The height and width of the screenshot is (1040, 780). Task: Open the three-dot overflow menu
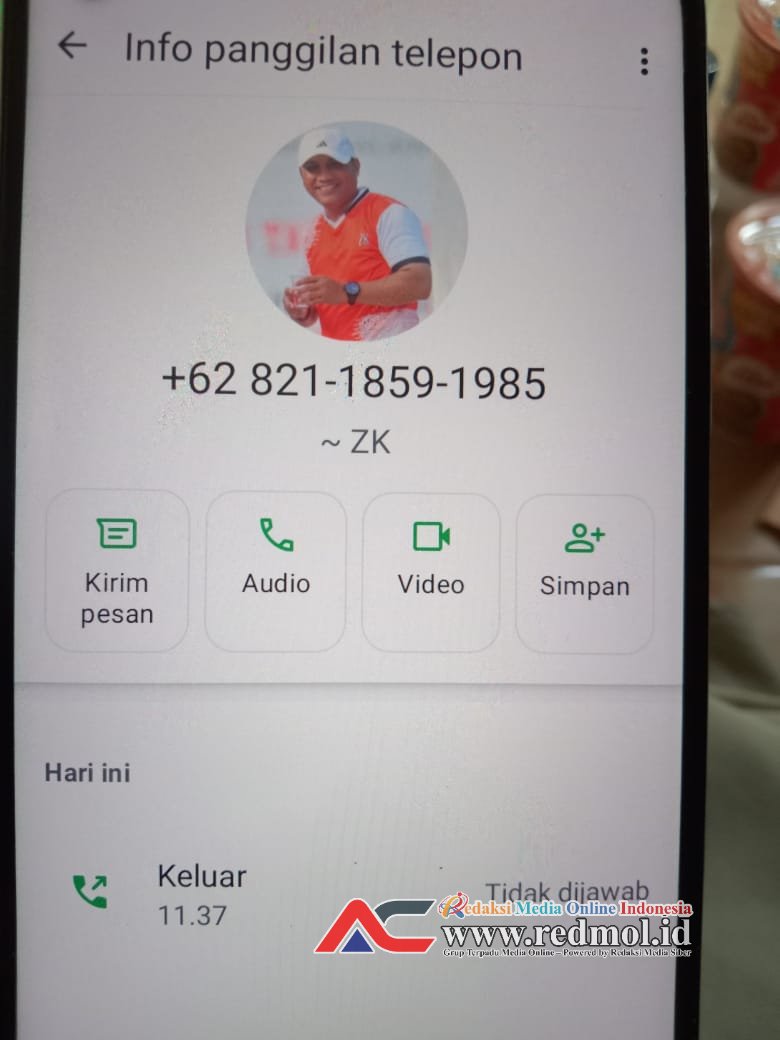[x=644, y=61]
